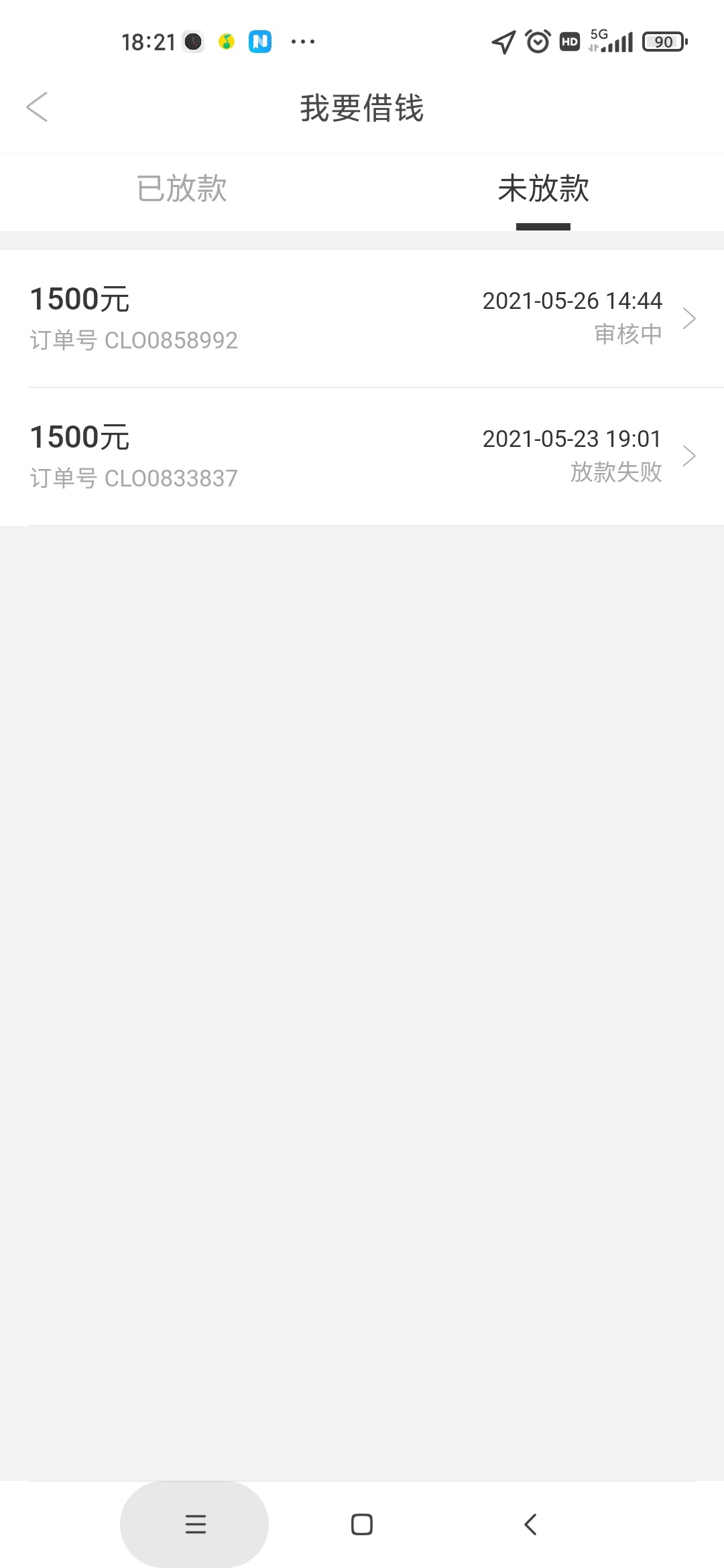
Task: Go back using the top-left arrow
Action: coord(37,107)
